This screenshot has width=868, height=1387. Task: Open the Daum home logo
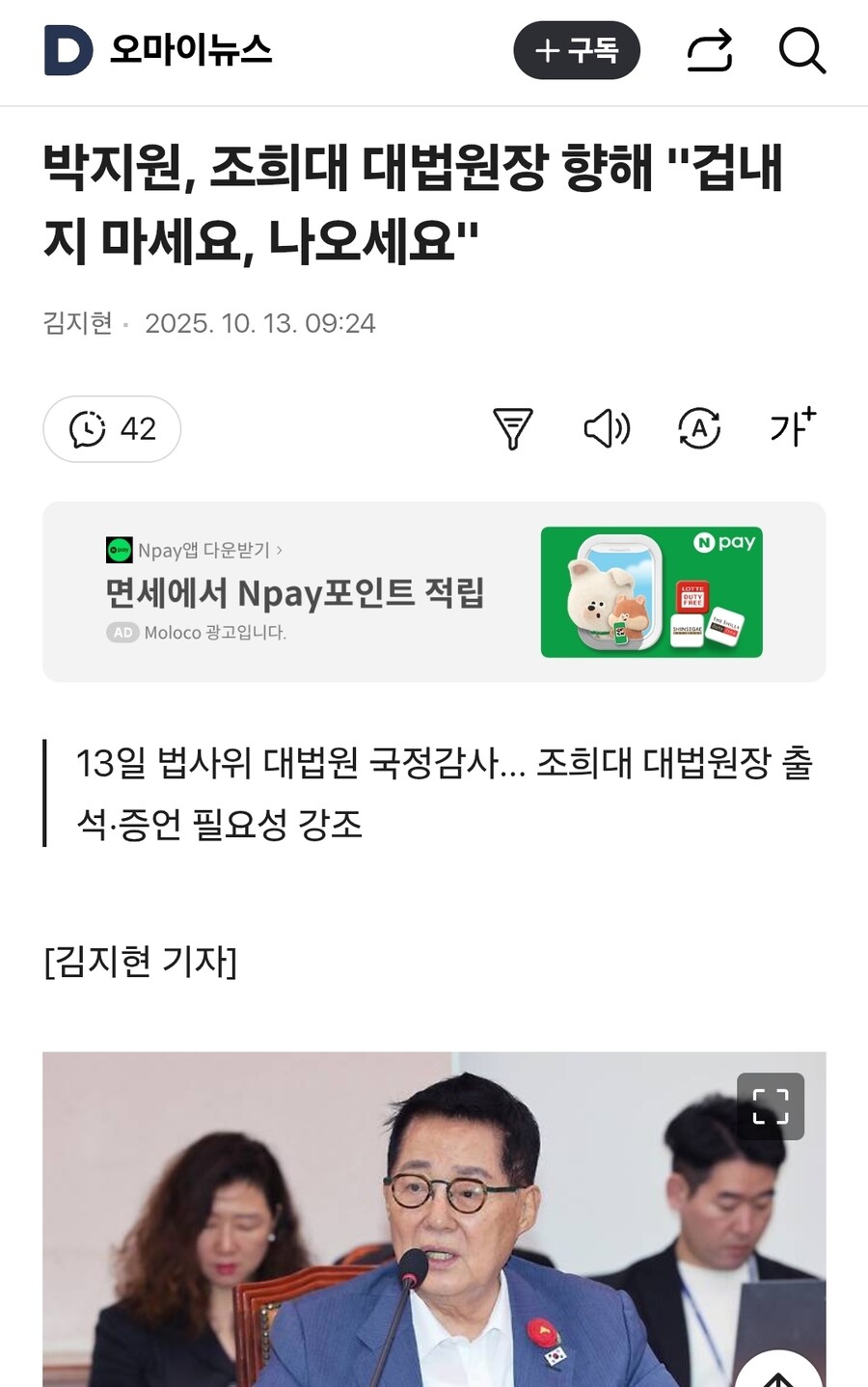click(x=68, y=50)
